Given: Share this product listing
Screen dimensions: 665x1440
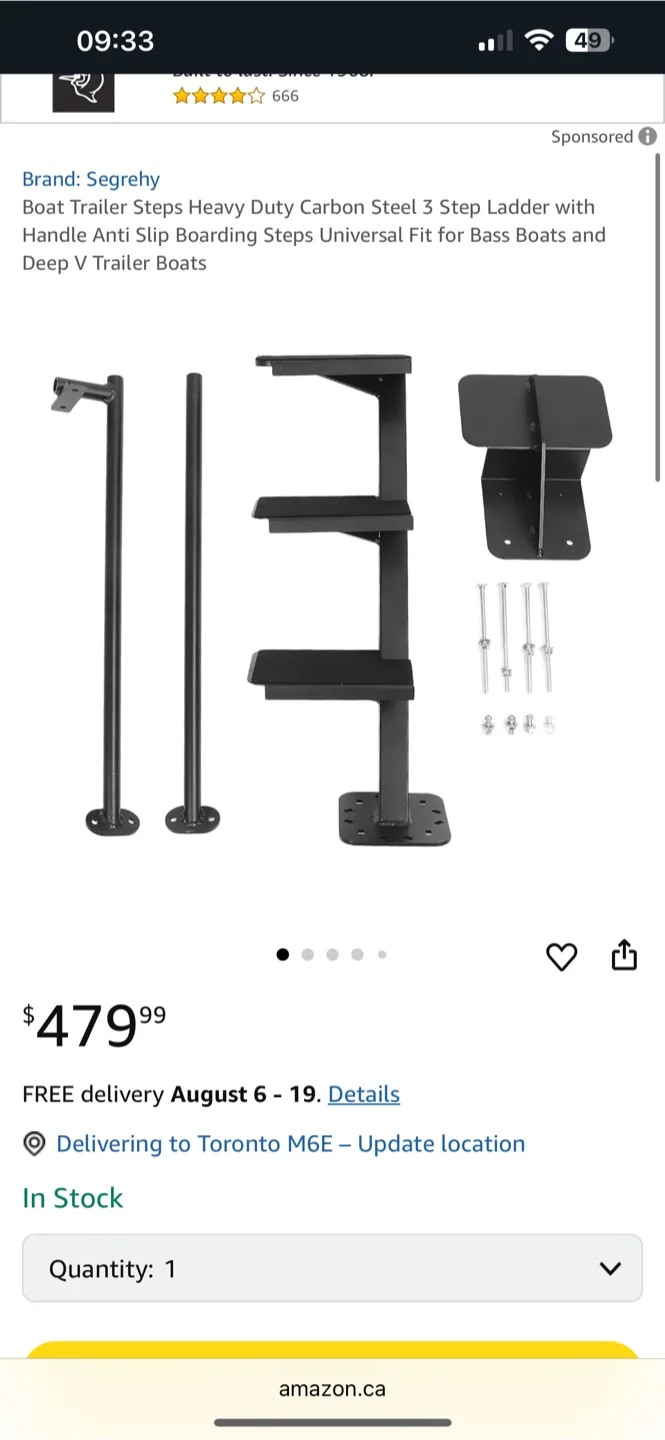Looking at the screenshot, I should point(623,955).
